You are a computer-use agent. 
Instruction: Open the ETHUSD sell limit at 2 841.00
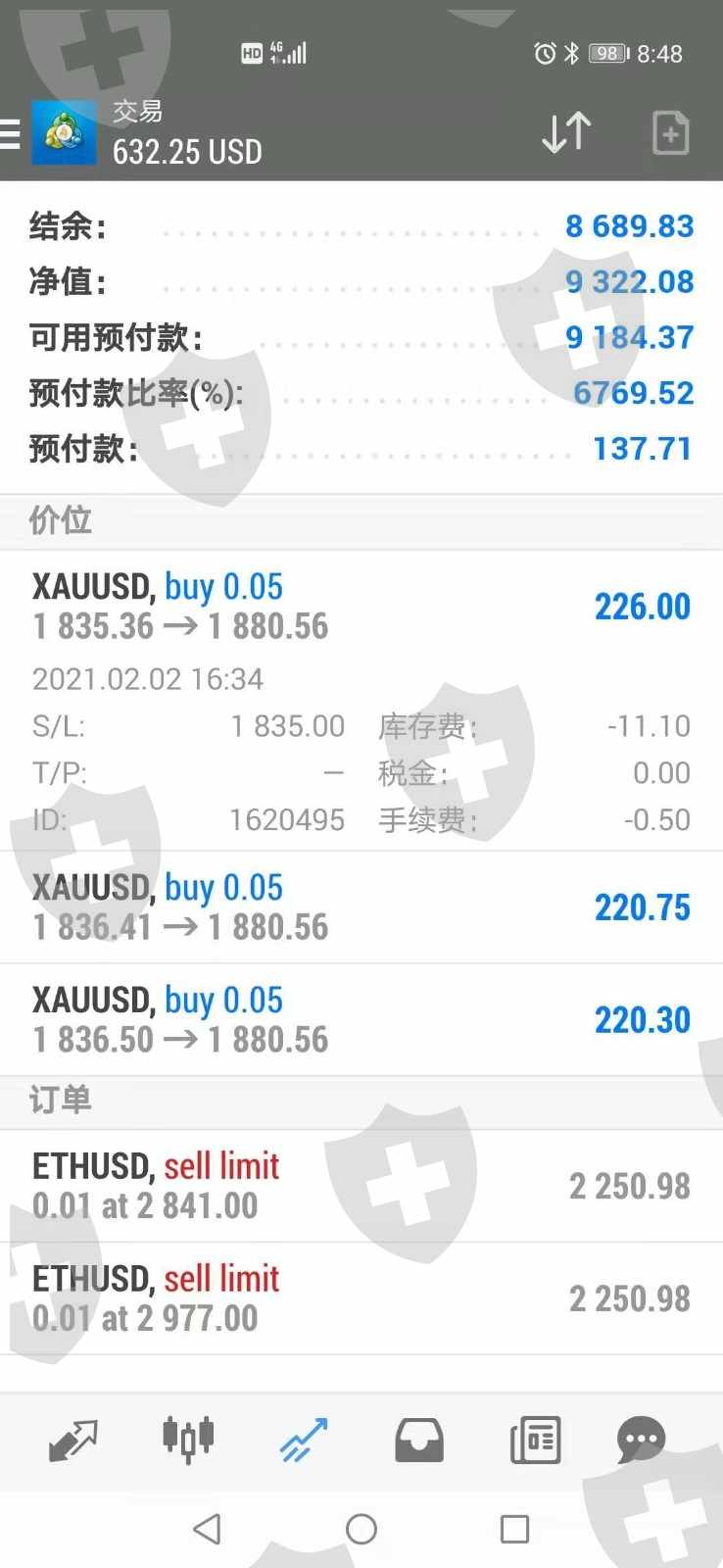click(361, 1186)
